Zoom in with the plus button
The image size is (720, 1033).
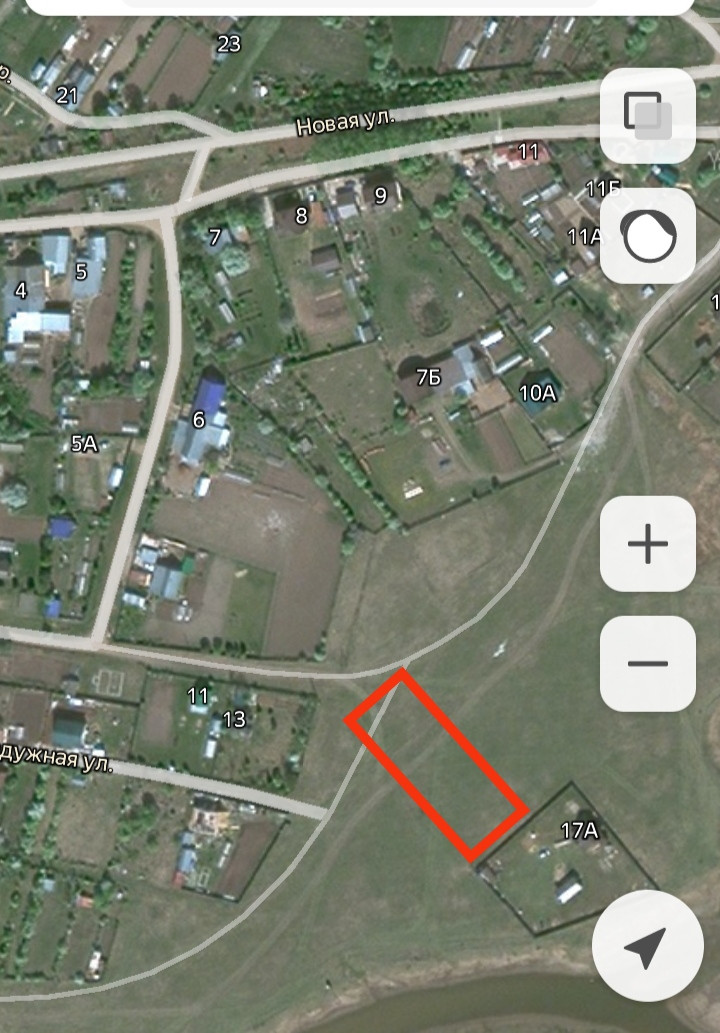[x=647, y=544]
